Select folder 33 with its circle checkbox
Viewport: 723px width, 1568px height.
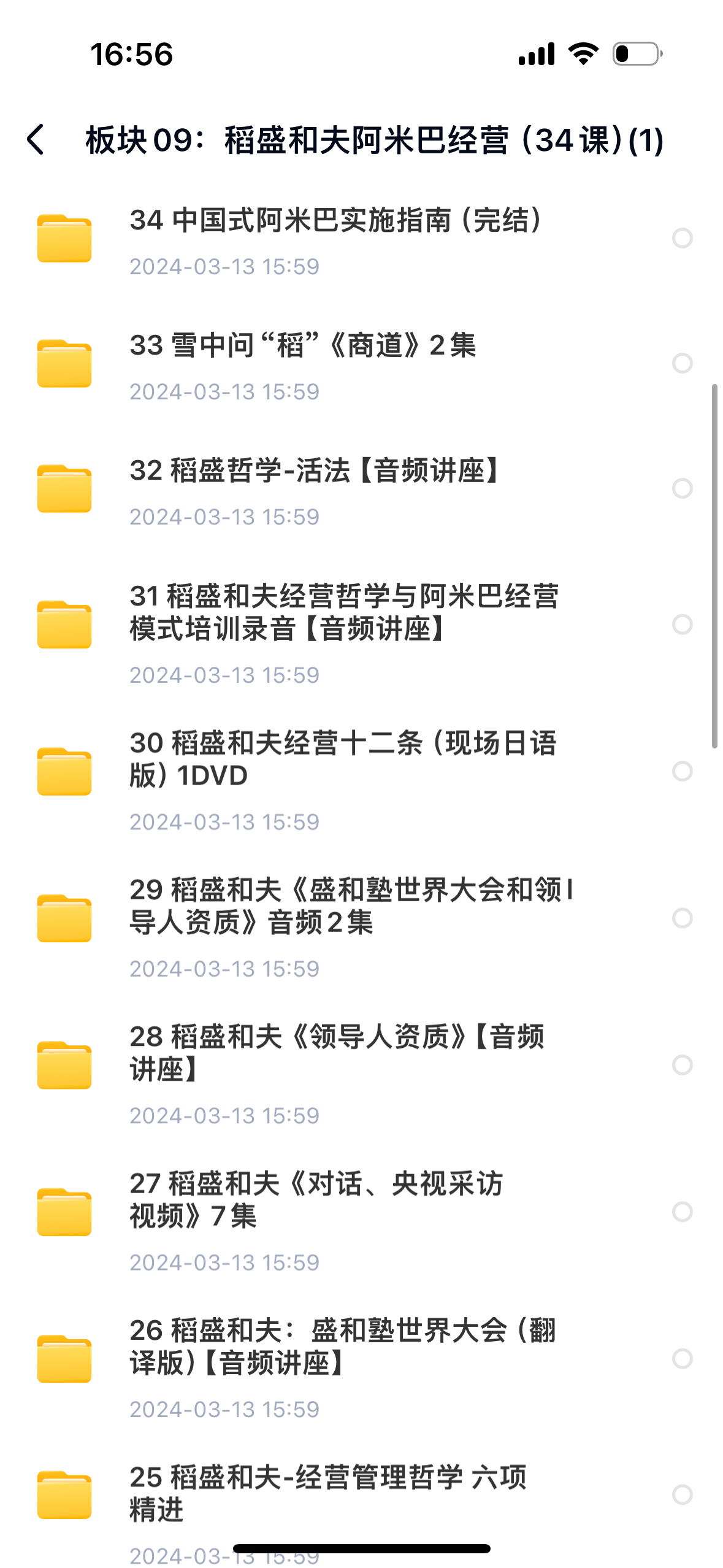point(682,363)
